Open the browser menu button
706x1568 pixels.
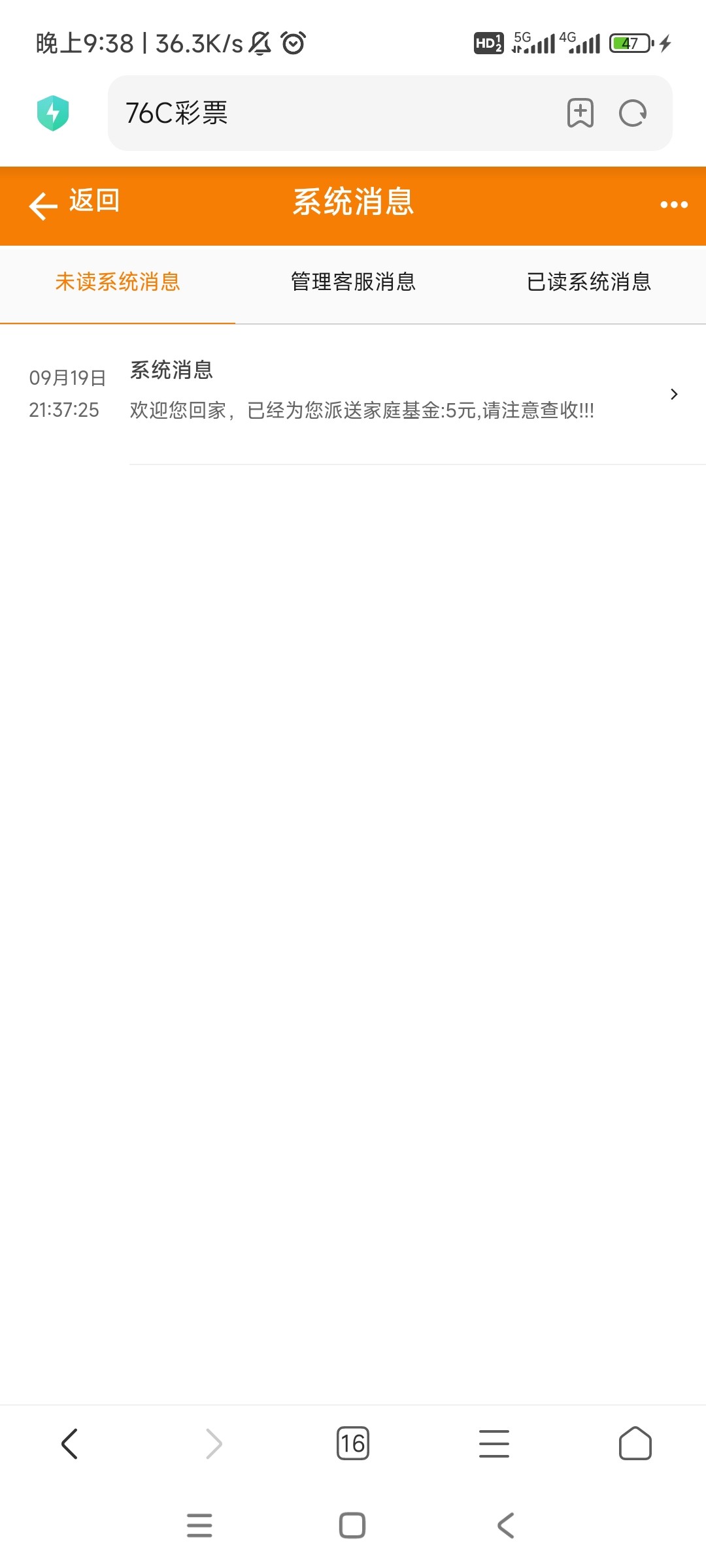[494, 1443]
